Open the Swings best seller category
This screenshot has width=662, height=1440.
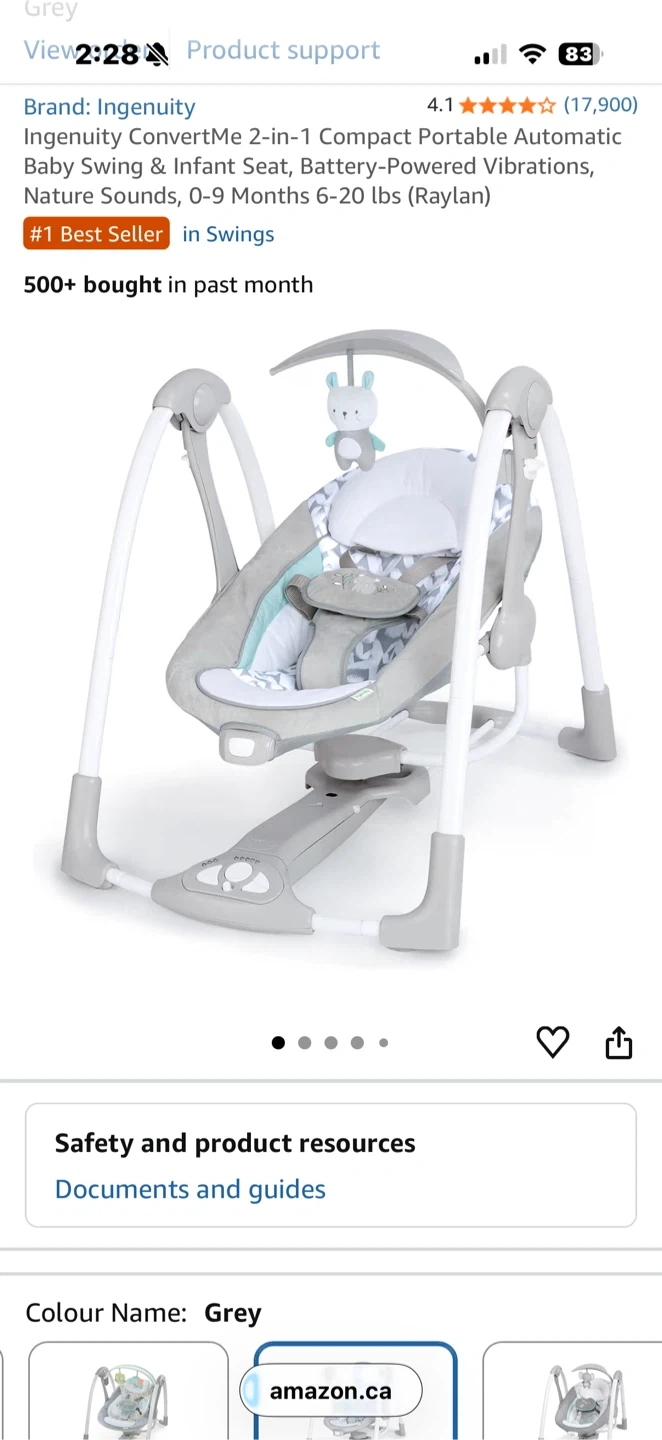(x=228, y=234)
